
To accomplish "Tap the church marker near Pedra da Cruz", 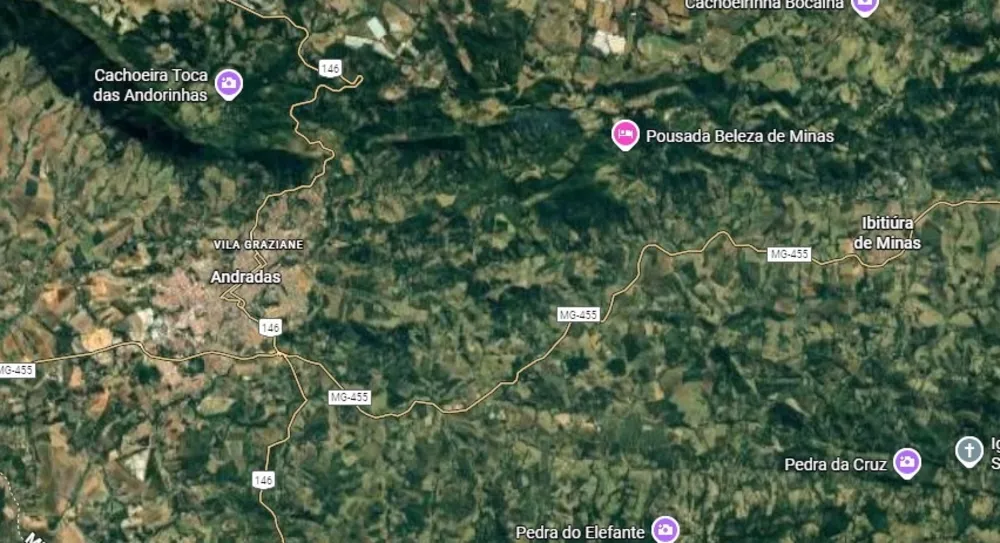I will [x=968, y=451].
